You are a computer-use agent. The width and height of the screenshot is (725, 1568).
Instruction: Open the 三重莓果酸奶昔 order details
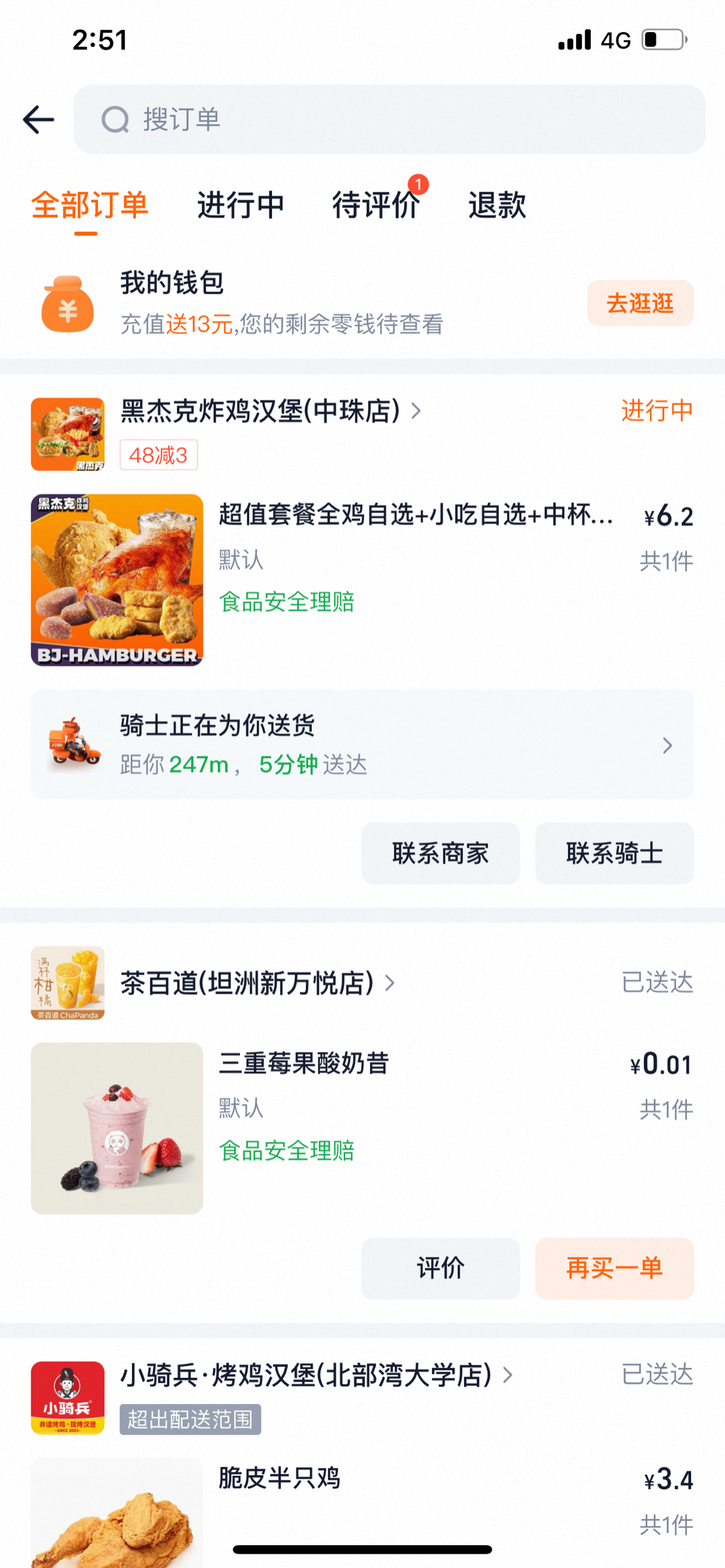(x=304, y=1064)
